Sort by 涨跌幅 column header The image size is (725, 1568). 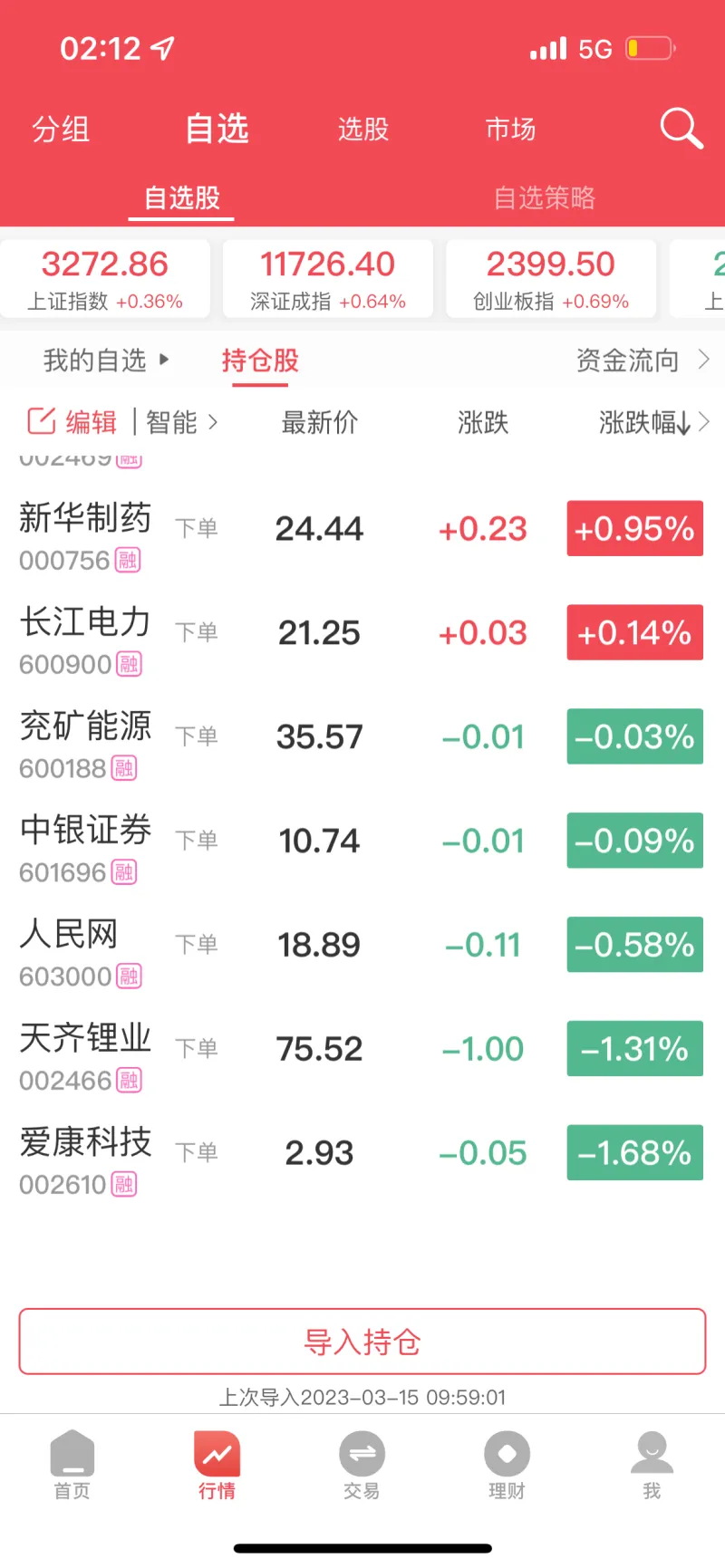click(x=645, y=422)
